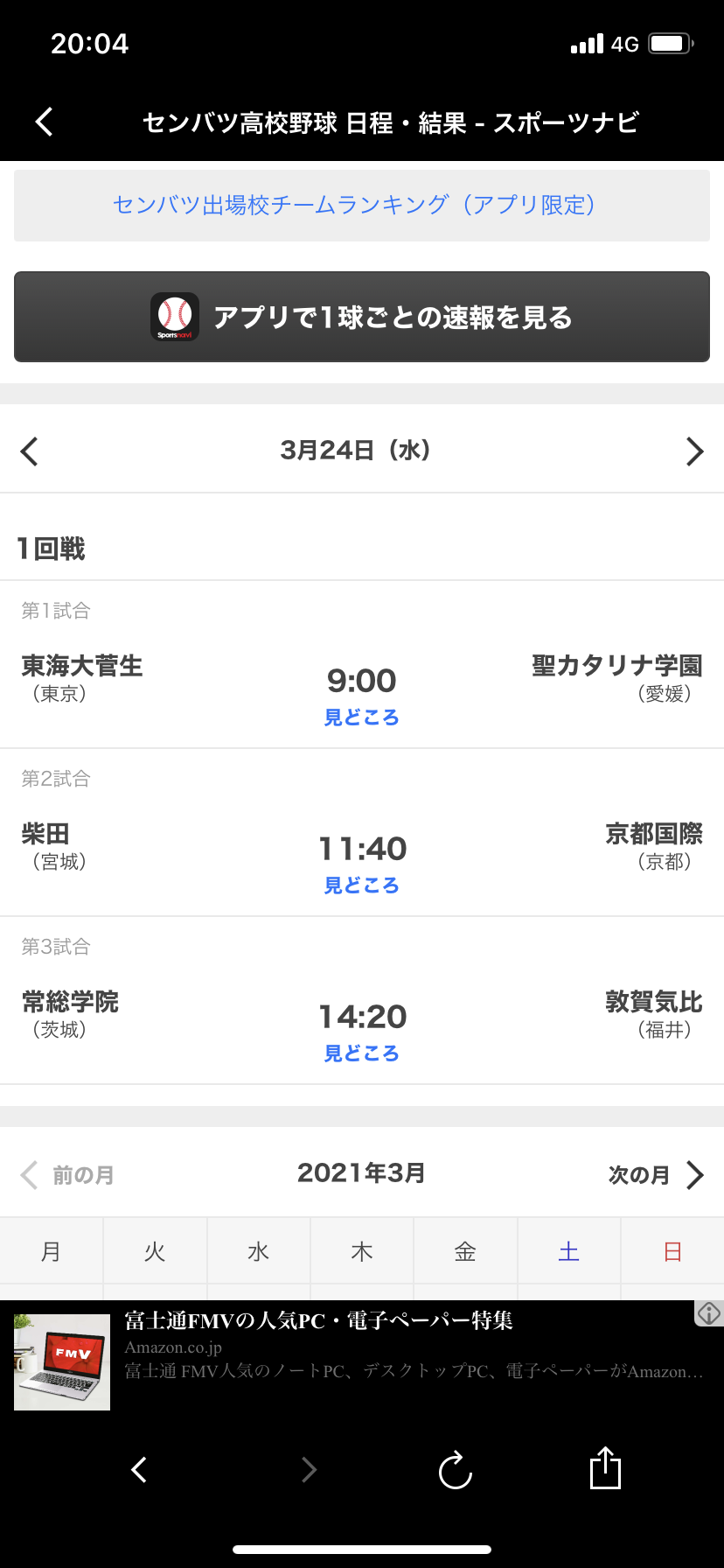Viewport: 724px width, 1568px height.
Task: Show the day after 3月24日
Action: click(694, 451)
